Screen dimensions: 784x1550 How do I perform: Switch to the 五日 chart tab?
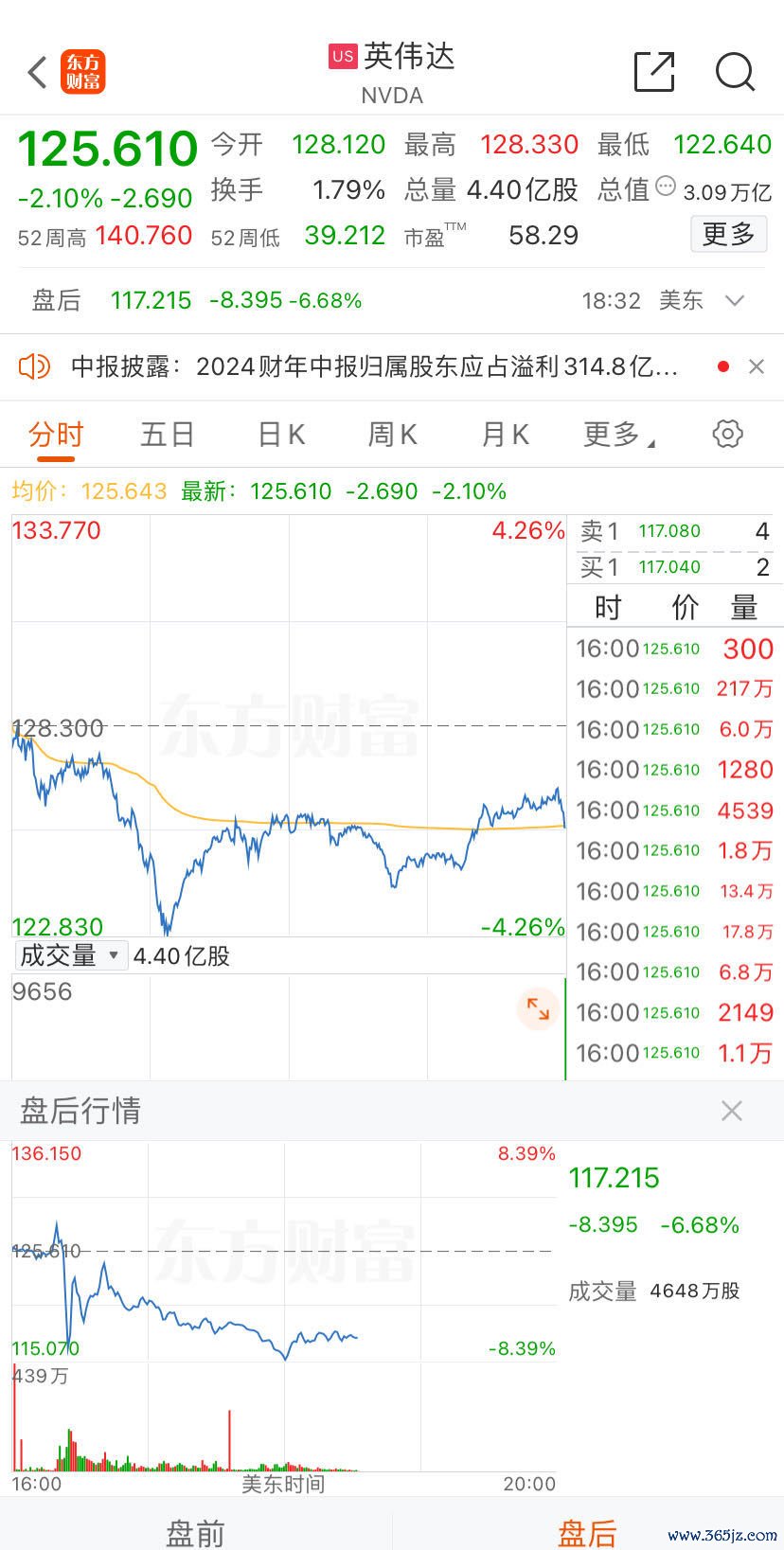tap(168, 435)
